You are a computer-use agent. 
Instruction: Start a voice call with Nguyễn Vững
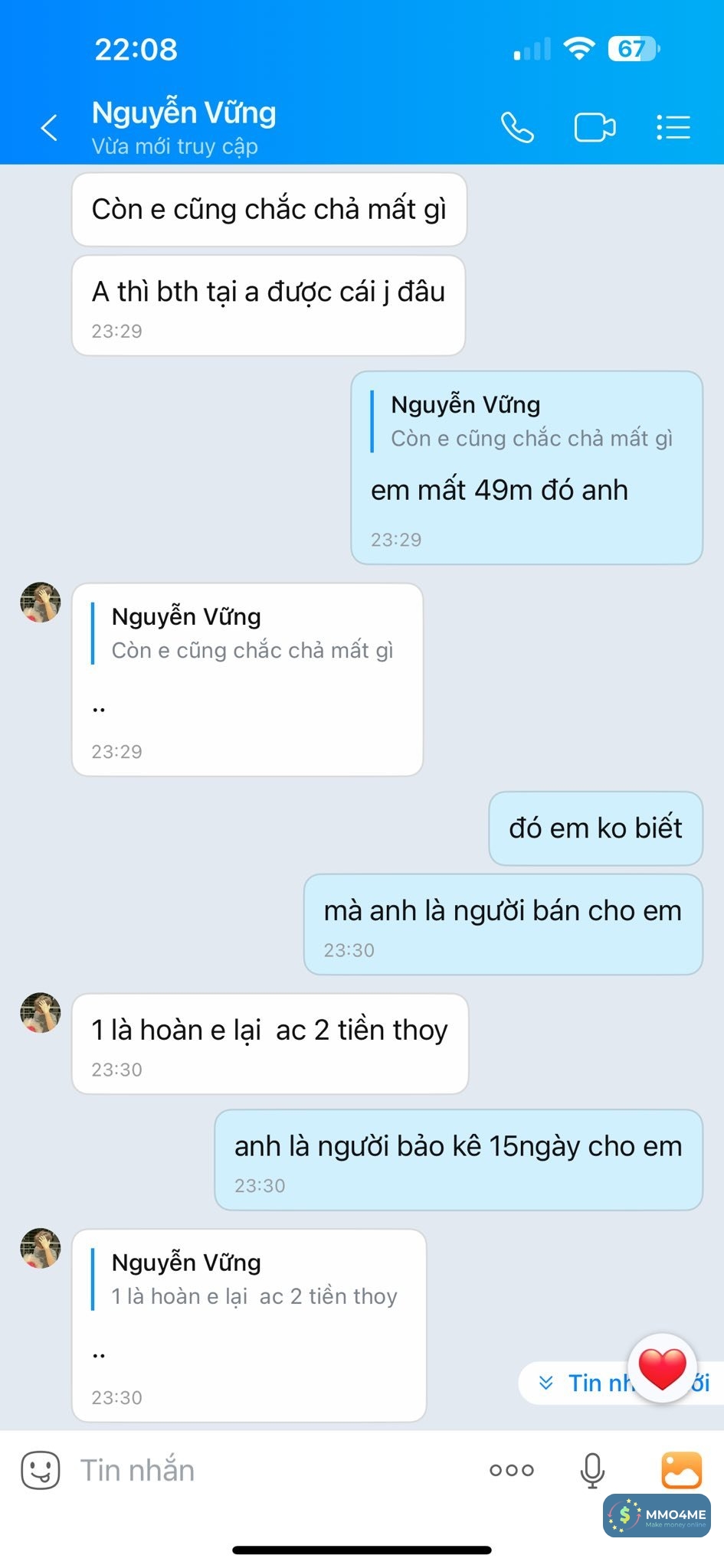pyautogui.click(x=517, y=127)
